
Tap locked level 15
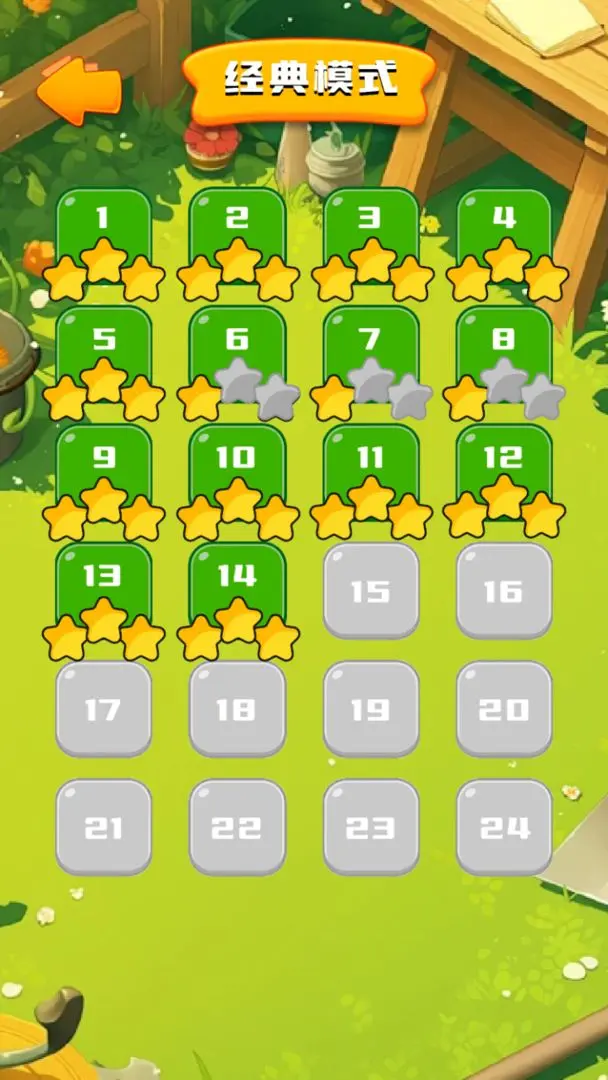point(371,591)
